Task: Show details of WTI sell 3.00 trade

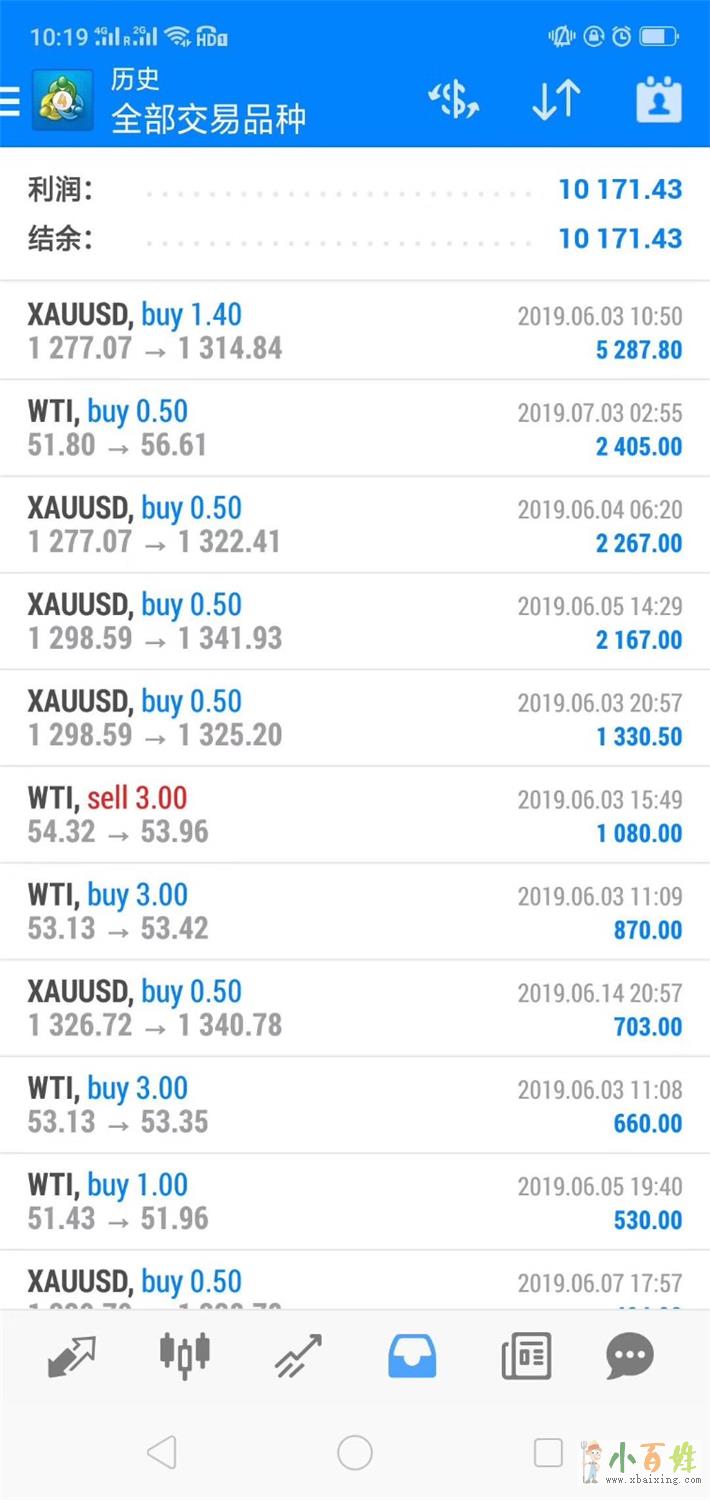Action: [x=355, y=815]
